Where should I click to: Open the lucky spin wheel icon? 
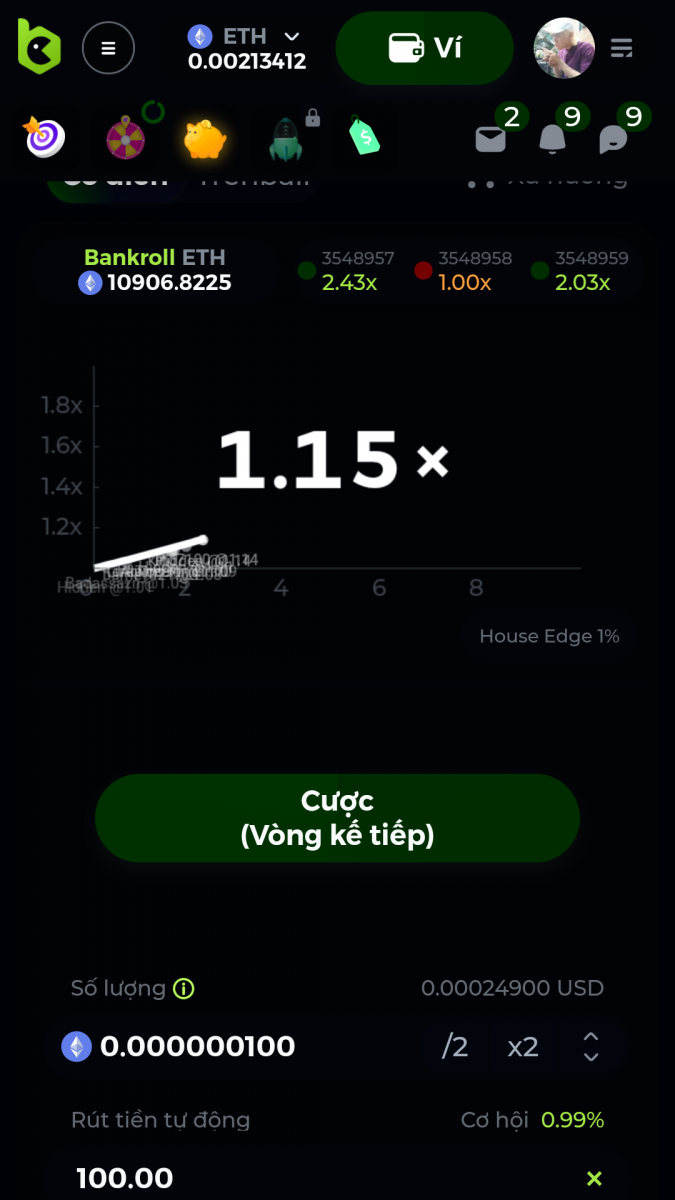[126, 139]
